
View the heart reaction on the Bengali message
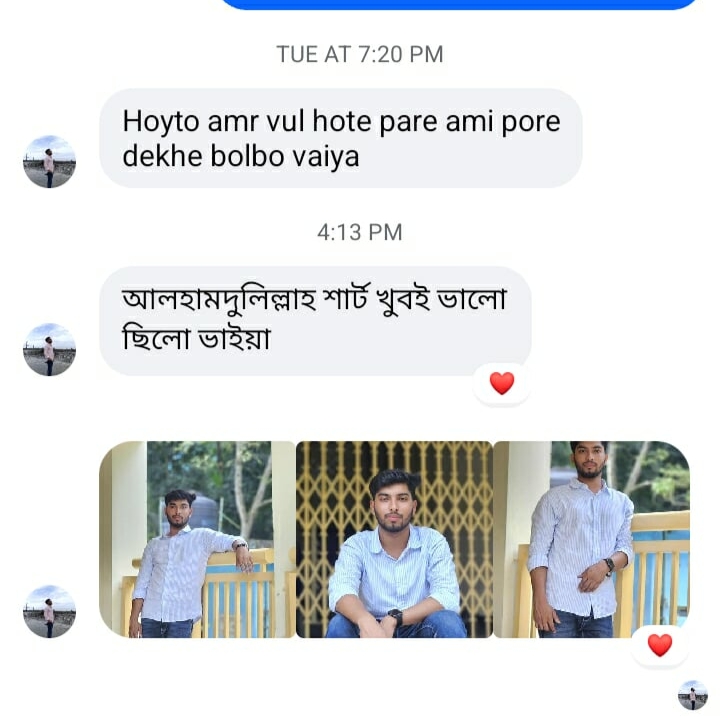(x=502, y=383)
